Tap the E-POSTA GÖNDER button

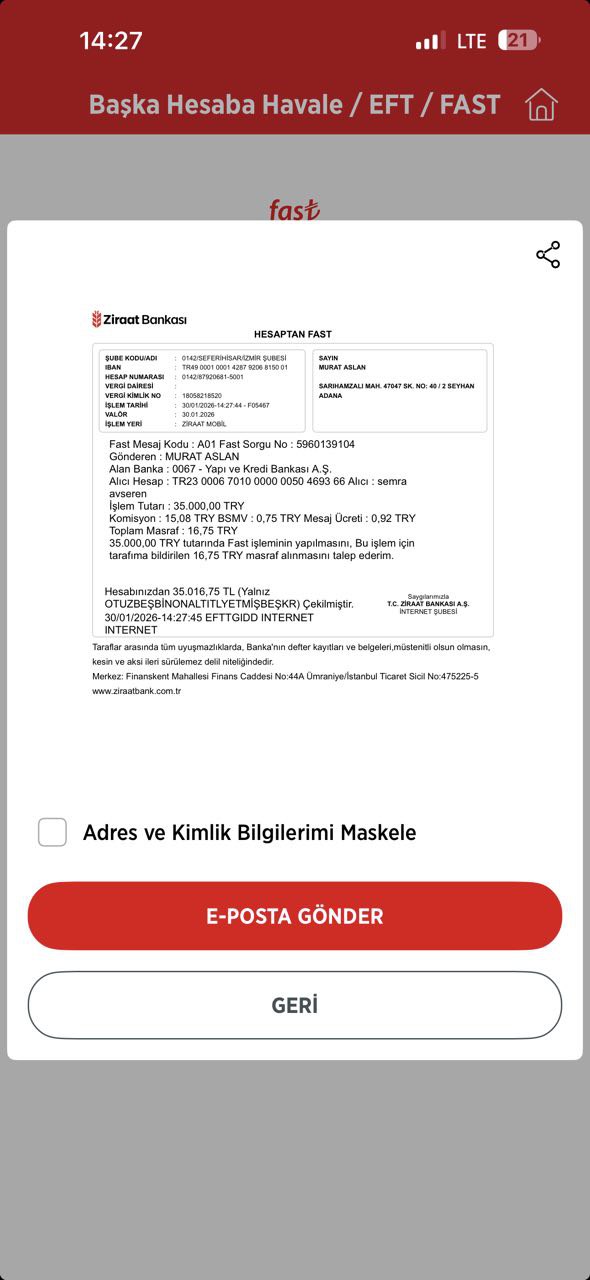(295, 916)
